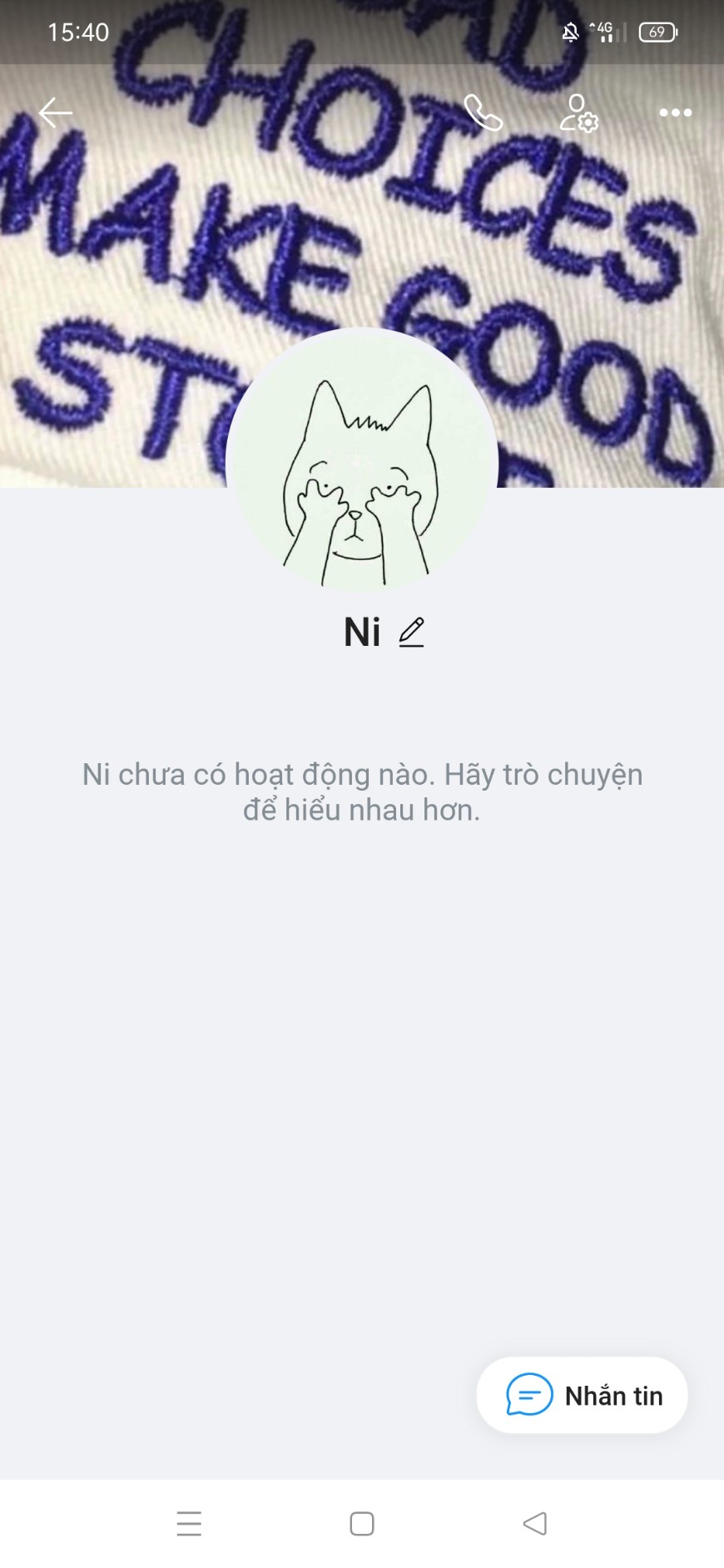Tap the Nhắn tin message button
The width and height of the screenshot is (724, 1568).
click(582, 1396)
